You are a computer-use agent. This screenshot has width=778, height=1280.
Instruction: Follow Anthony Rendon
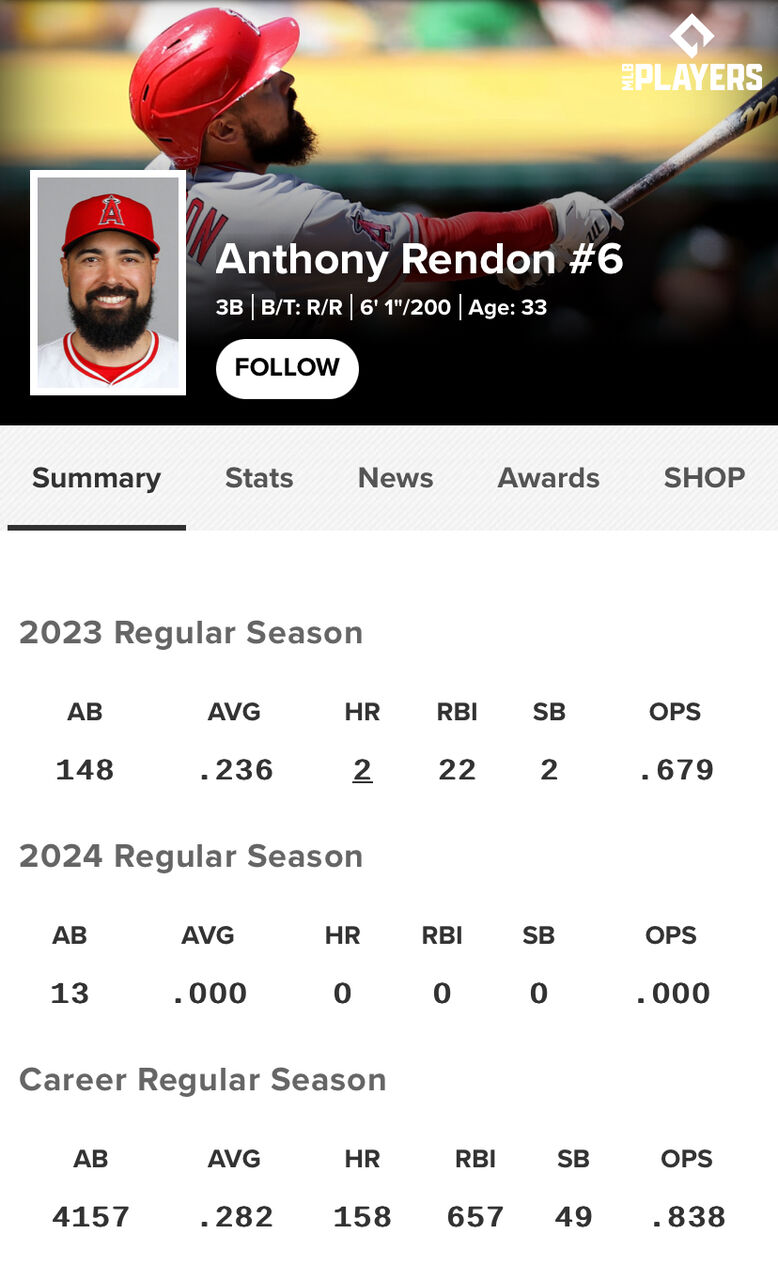click(x=287, y=368)
